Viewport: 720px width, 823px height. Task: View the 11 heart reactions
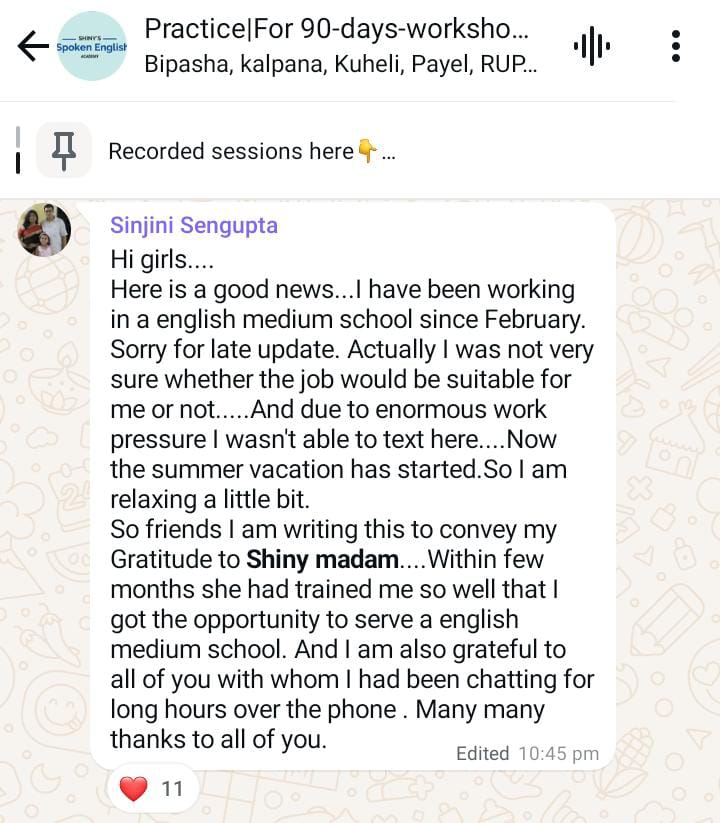pos(151,788)
